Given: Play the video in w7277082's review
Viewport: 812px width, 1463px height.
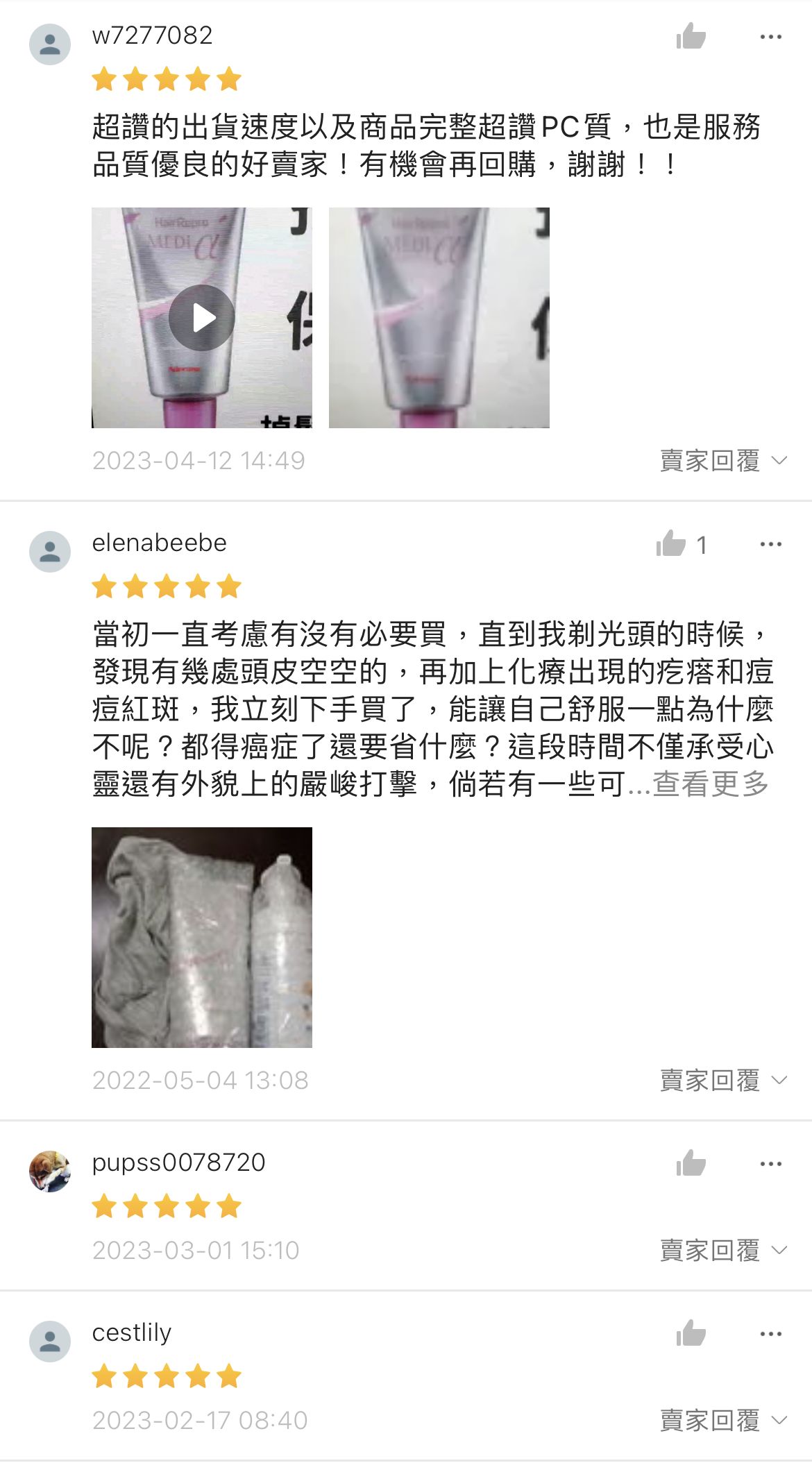Looking at the screenshot, I should point(203,316).
